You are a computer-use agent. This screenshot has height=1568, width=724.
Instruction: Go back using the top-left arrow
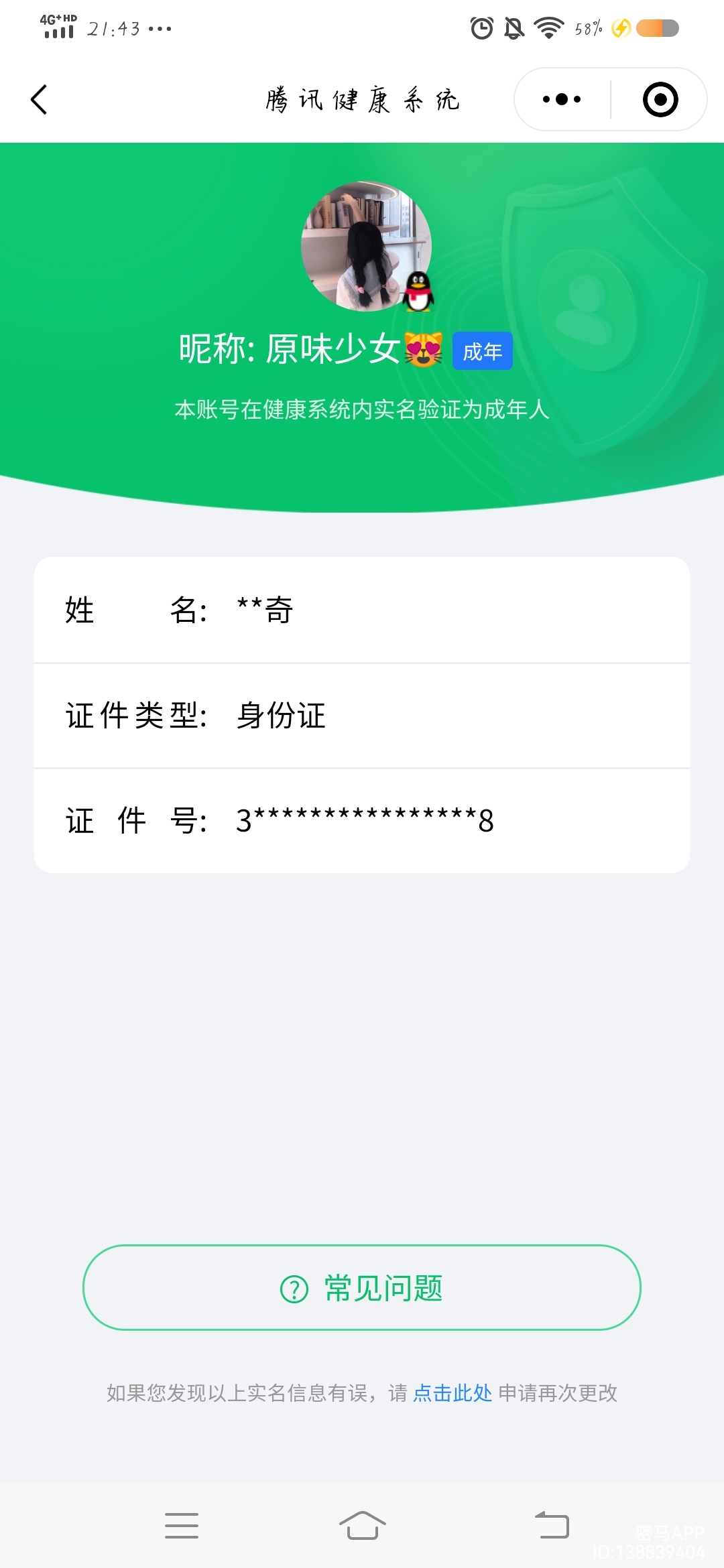(40, 100)
